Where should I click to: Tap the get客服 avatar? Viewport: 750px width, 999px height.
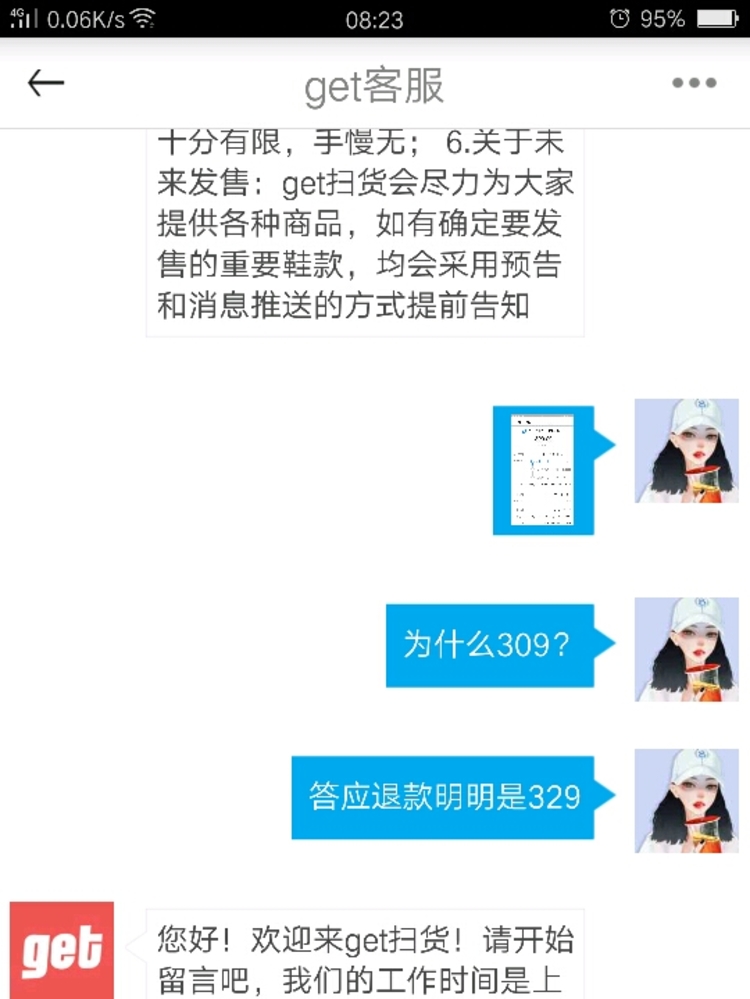tap(62, 950)
